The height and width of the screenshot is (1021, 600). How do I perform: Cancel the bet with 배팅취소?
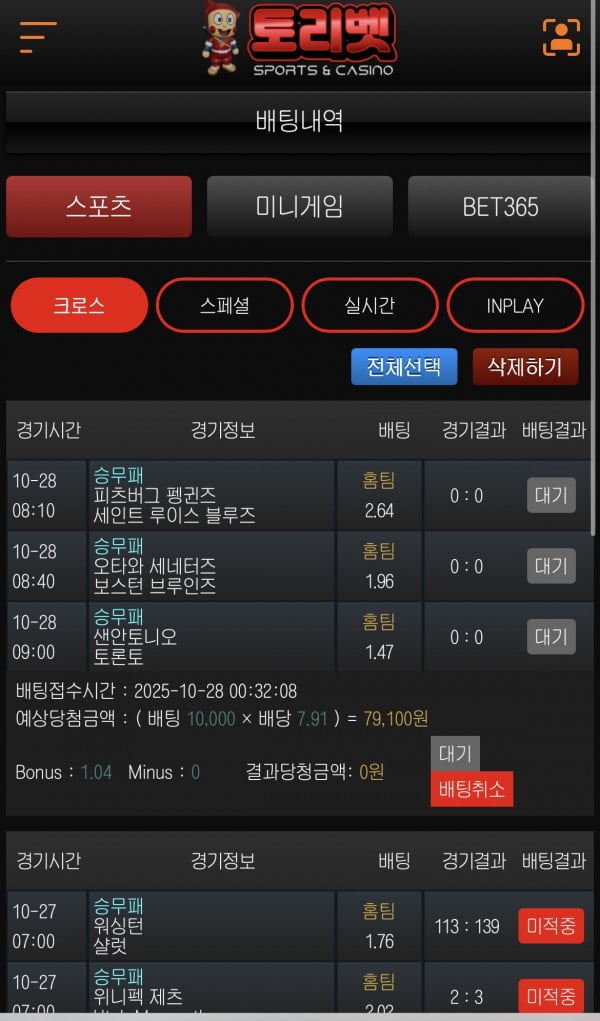pos(472,790)
